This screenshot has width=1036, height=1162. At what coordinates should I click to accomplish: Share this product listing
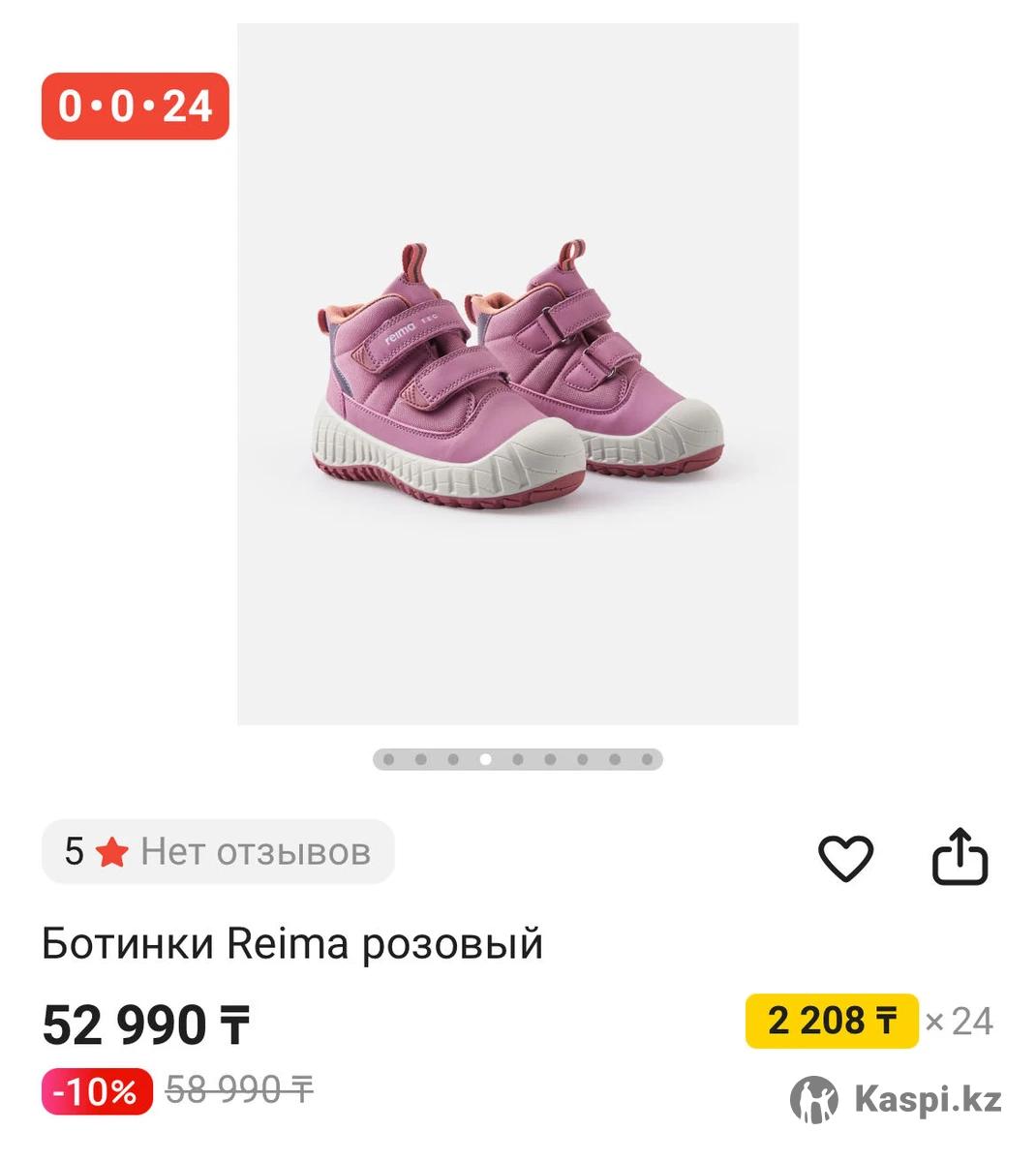coord(960,856)
